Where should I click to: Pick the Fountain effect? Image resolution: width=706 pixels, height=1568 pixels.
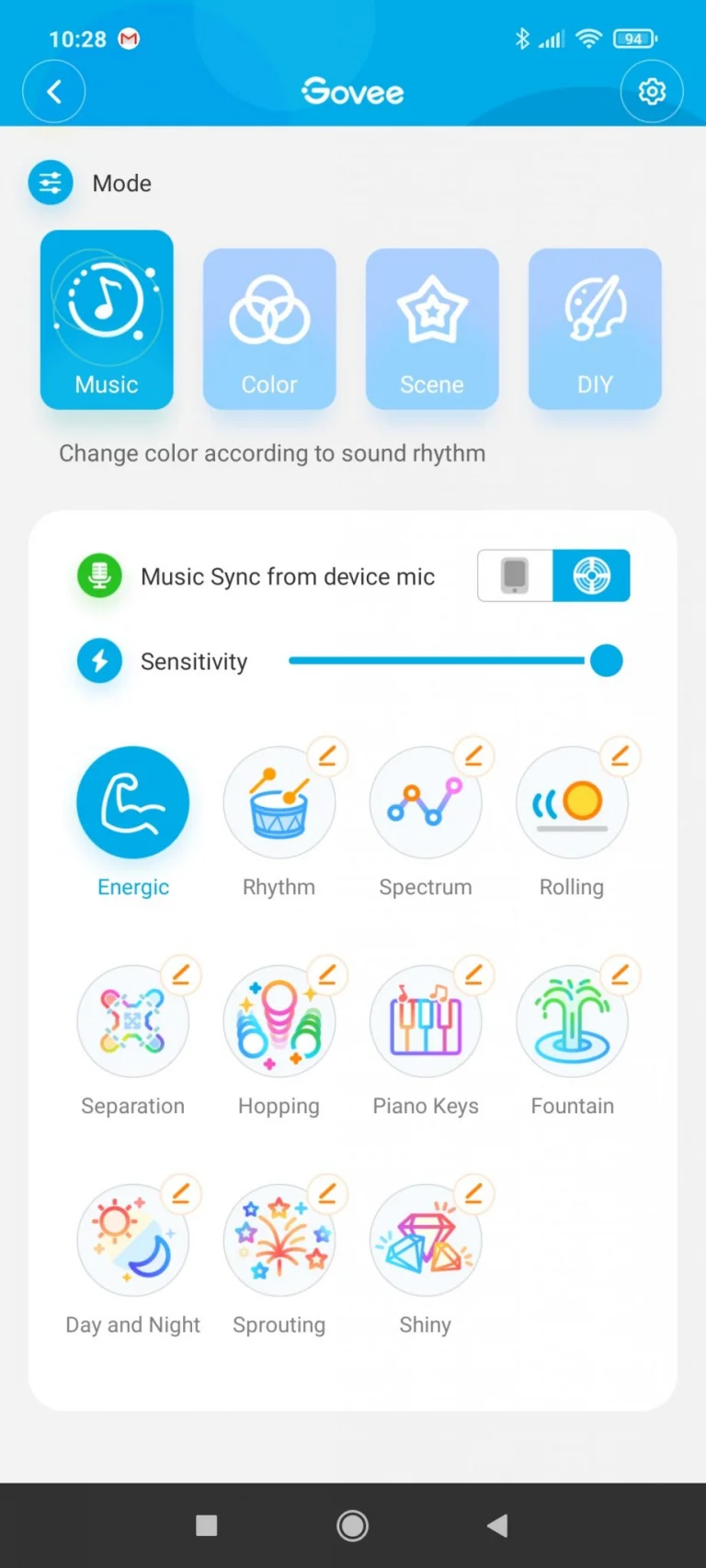pyautogui.click(x=571, y=1022)
